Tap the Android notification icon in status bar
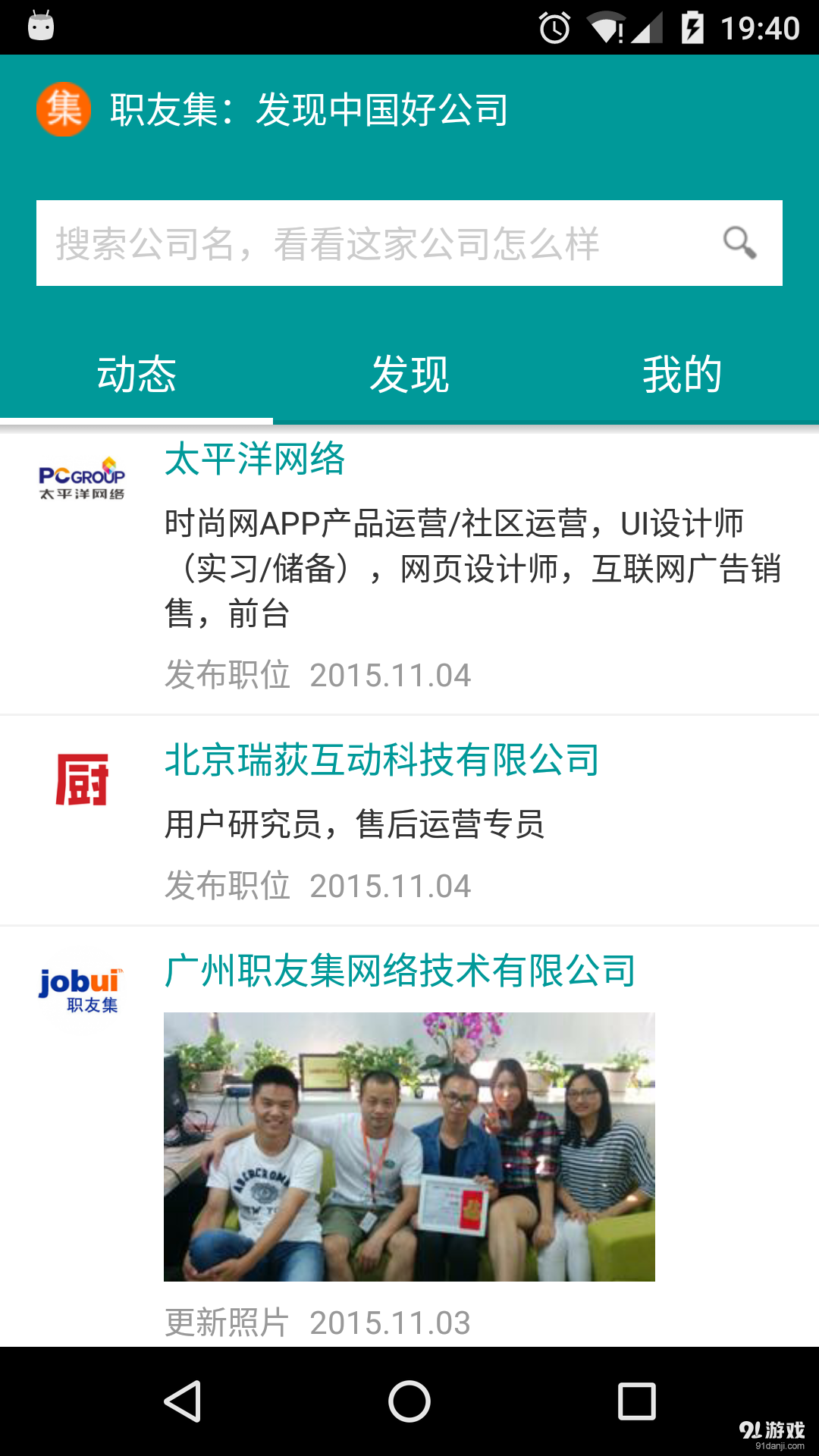819x1456 pixels. click(x=40, y=25)
